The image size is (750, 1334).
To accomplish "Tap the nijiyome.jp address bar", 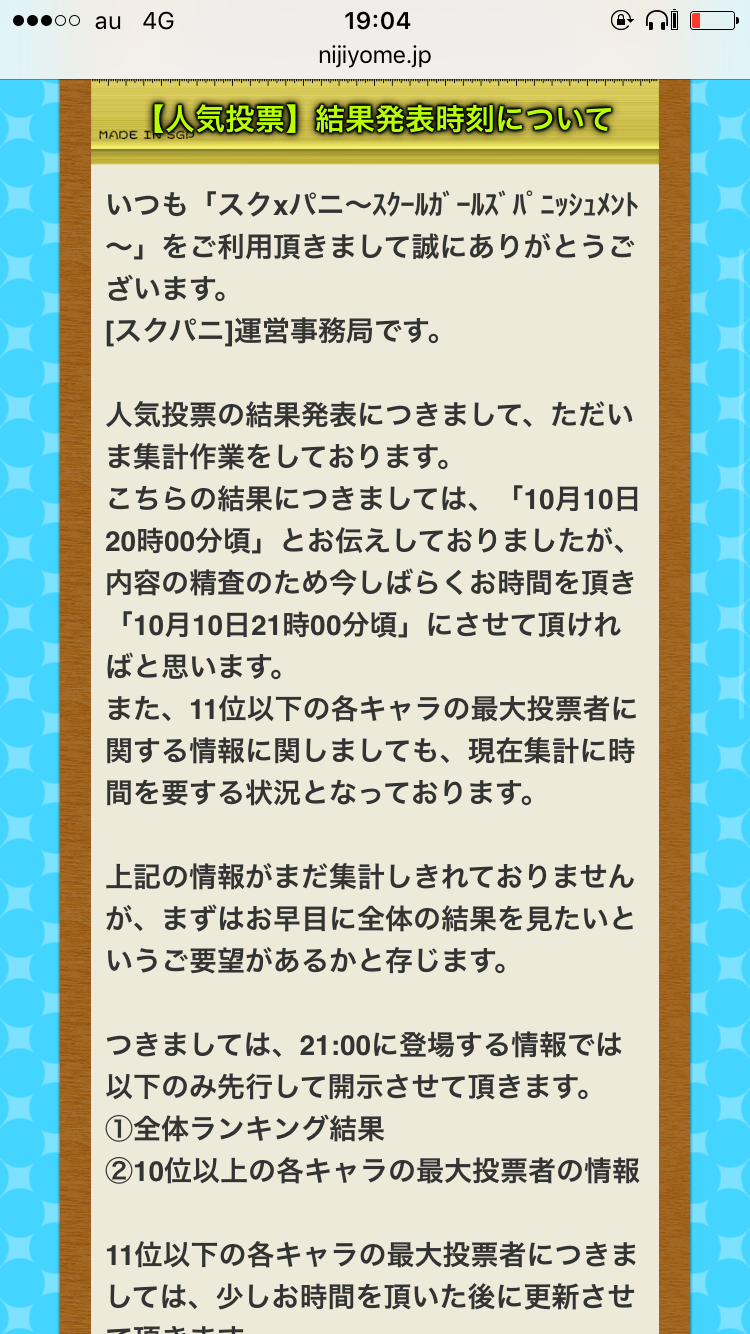I will pyautogui.click(x=375, y=56).
